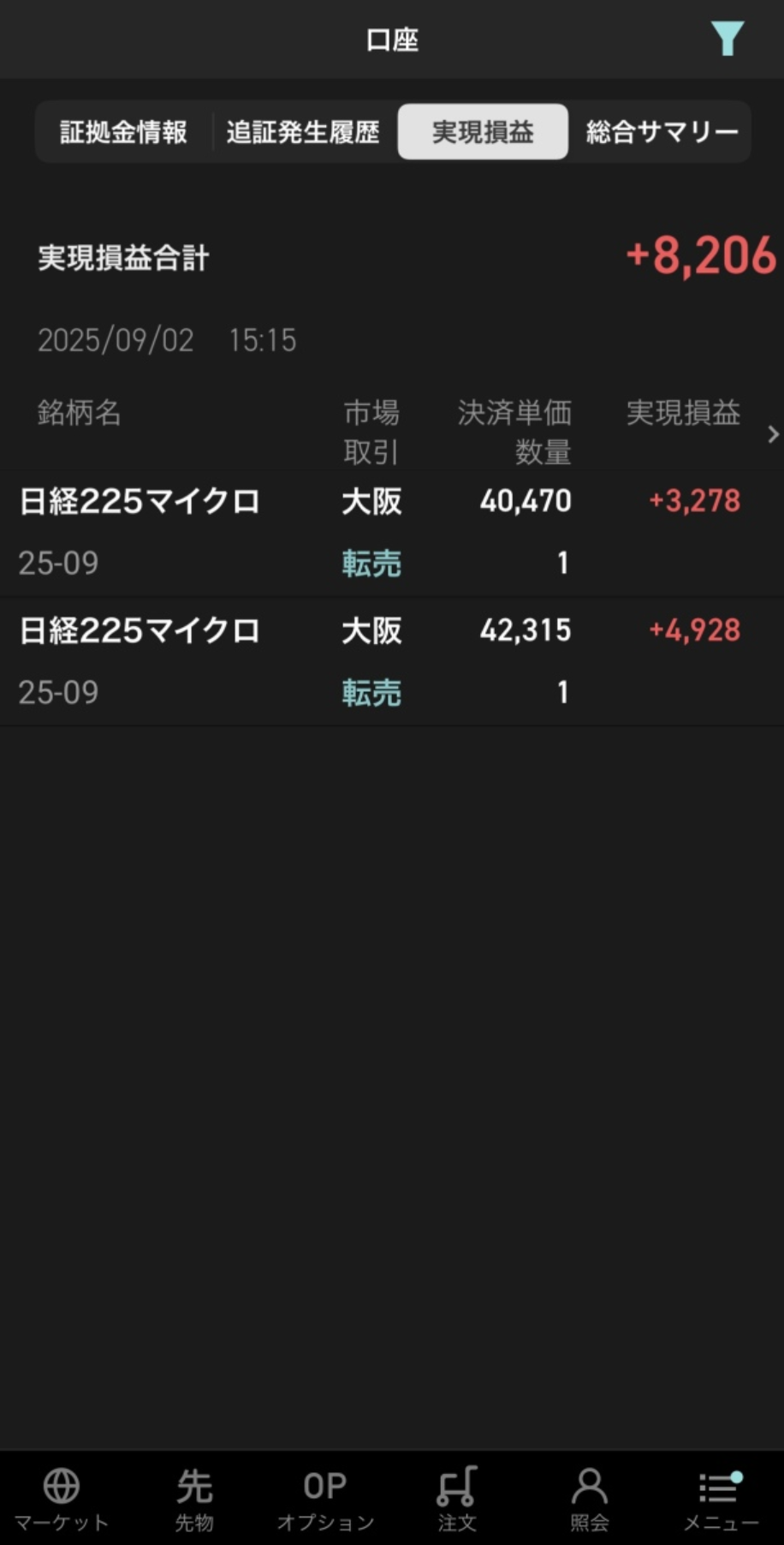Open the メニュー tab
The height and width of the screenshot is (1545, 784).
point(720,1499)
